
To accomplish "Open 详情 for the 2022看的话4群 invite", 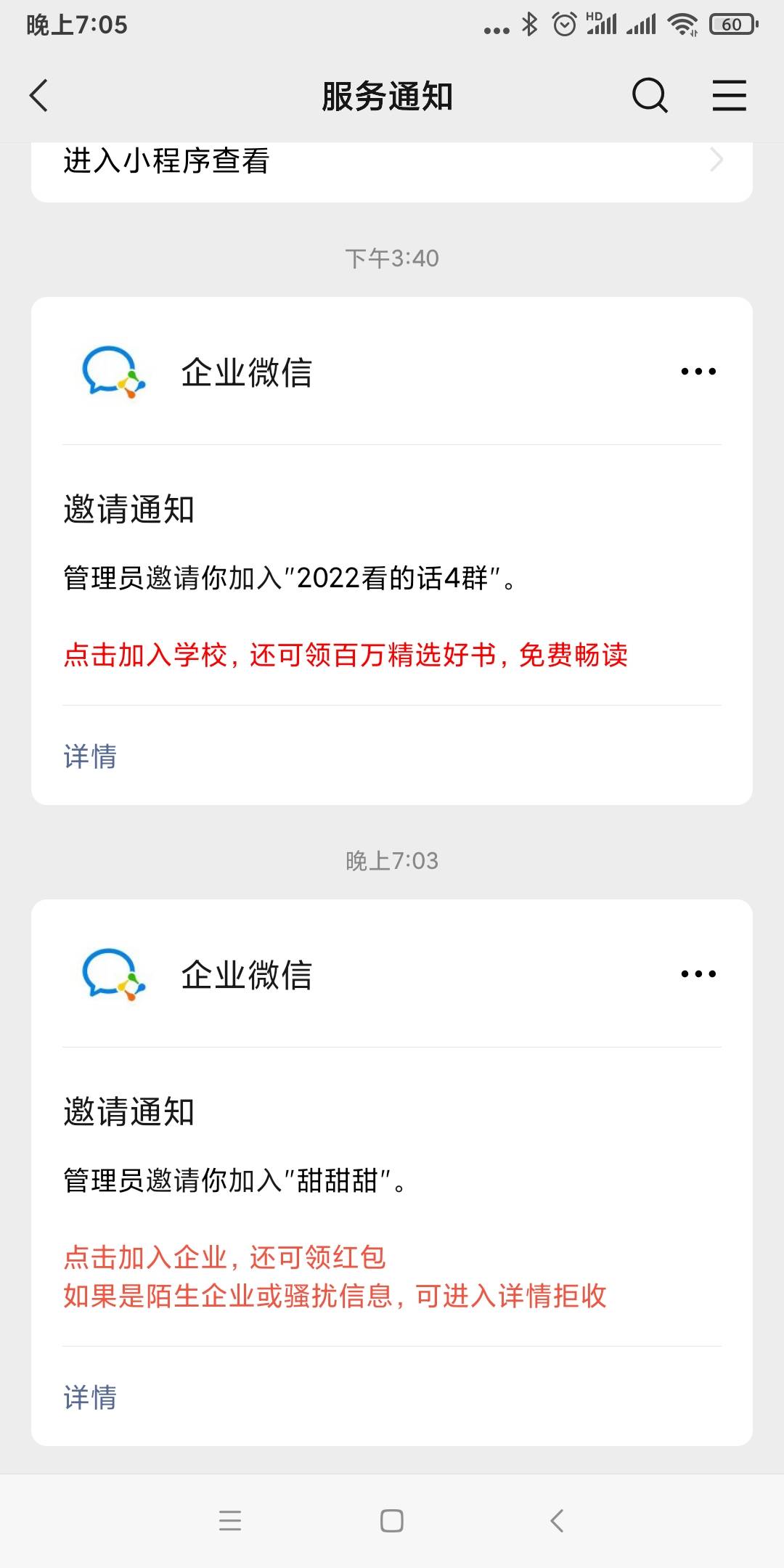I will [90, 756].
